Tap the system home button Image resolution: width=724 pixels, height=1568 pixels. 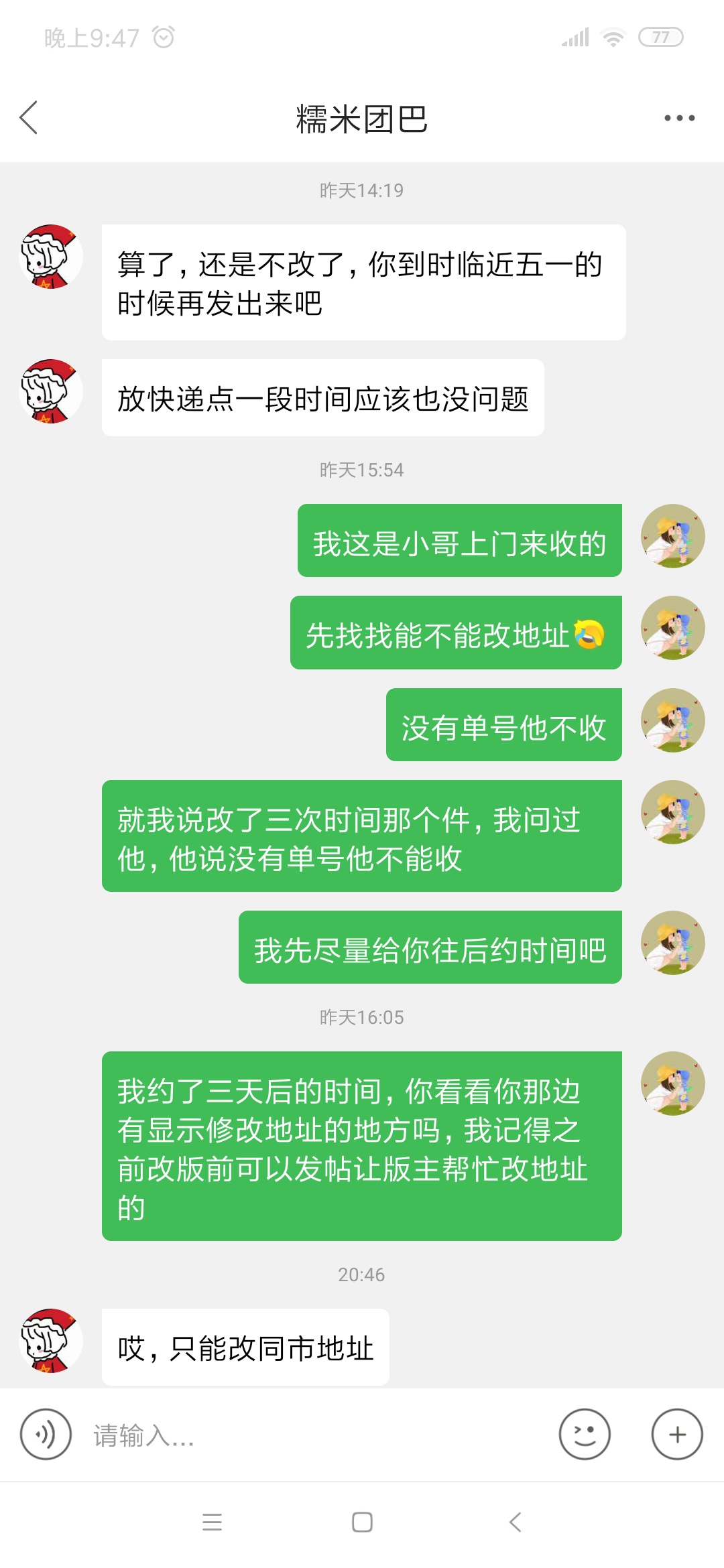pos(362,1522)
